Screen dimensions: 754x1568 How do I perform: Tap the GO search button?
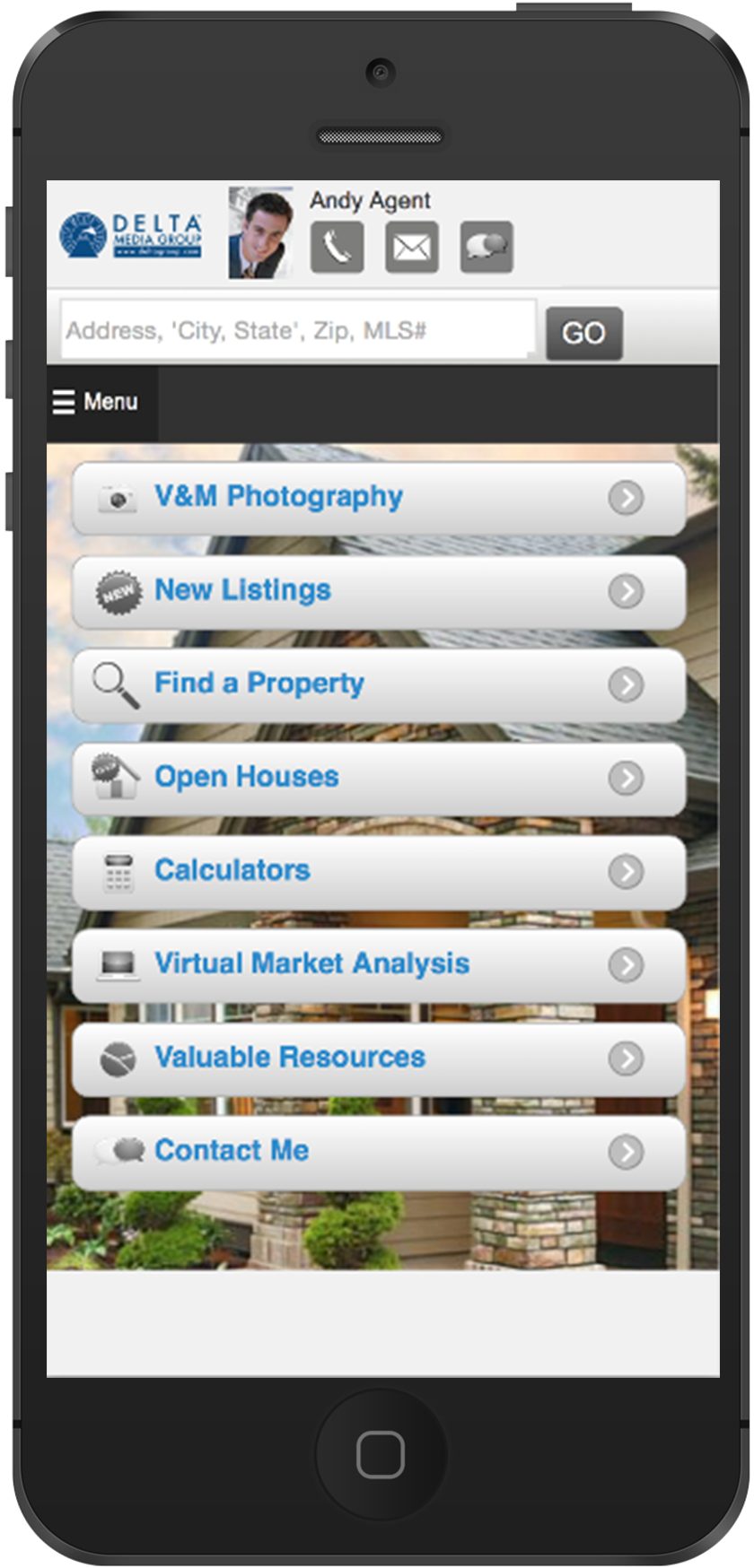tap(583, 334)
